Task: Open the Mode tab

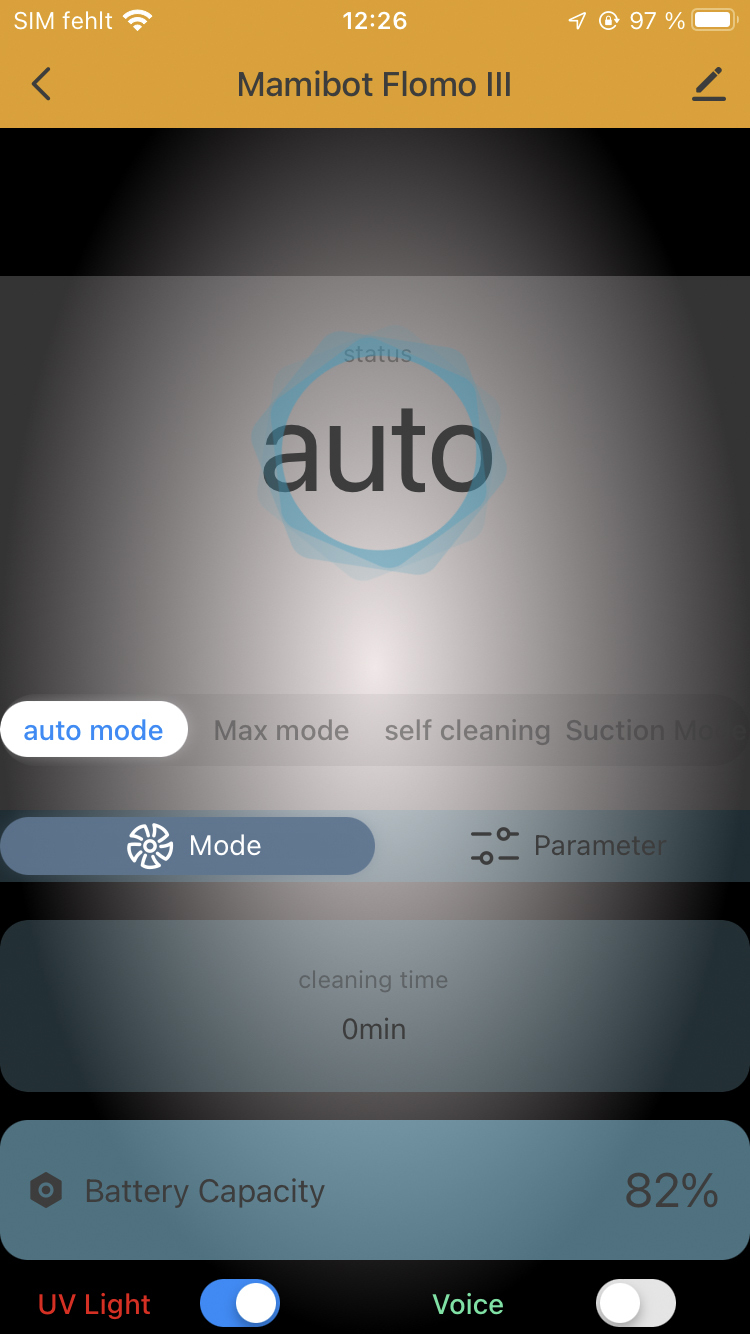Action: 188,846
